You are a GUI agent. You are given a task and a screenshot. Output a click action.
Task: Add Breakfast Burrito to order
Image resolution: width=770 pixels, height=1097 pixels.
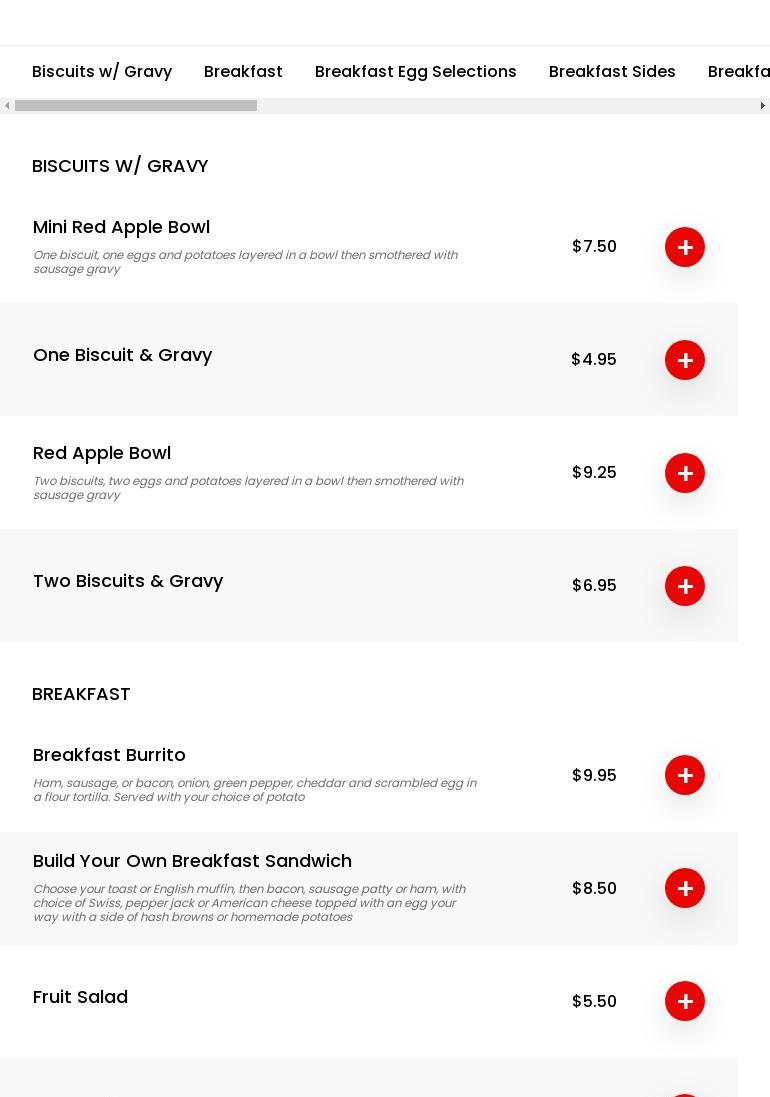click(x=685, y=775)
